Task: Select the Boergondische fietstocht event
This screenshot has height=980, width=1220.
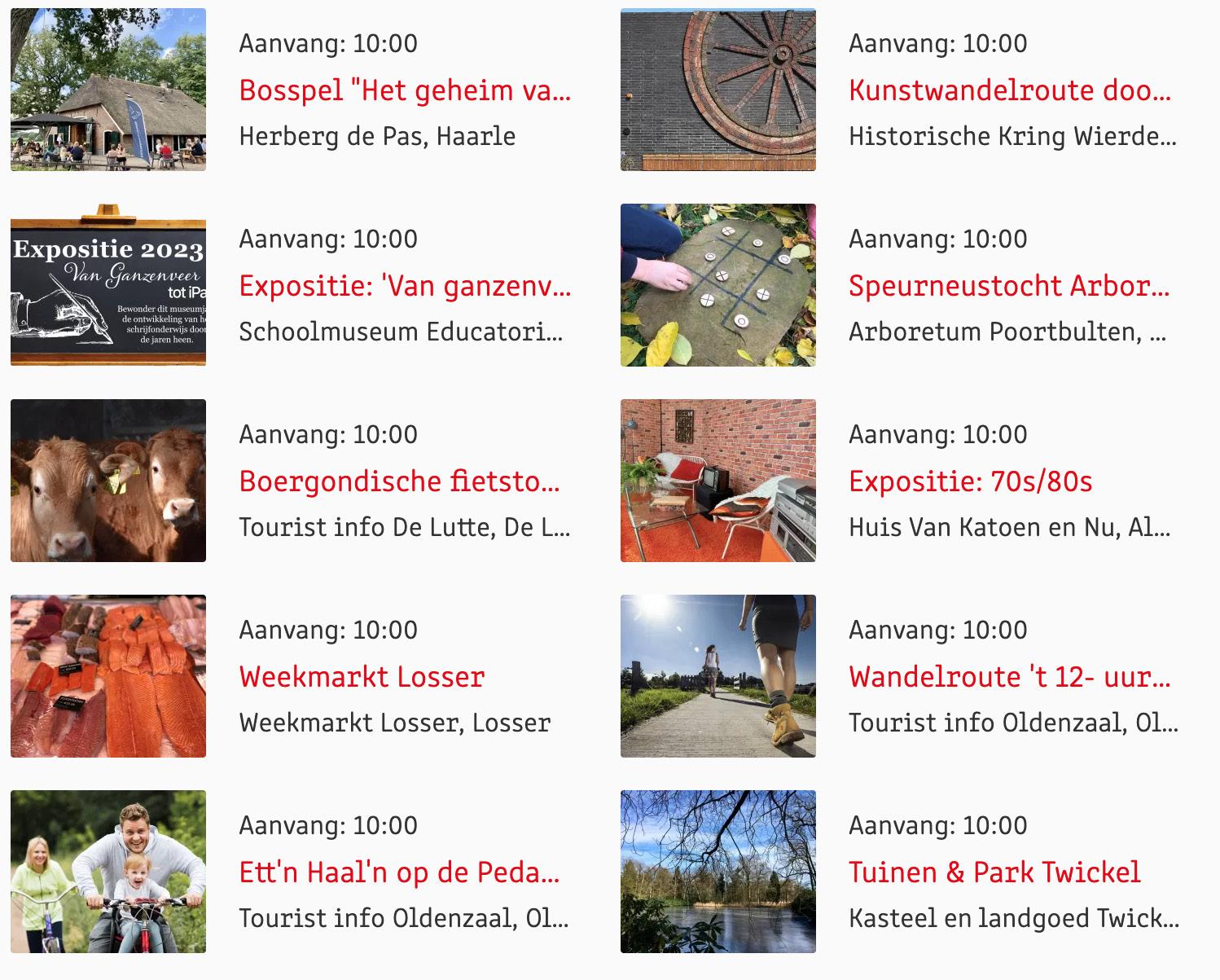Action: (x=399, y=481)
